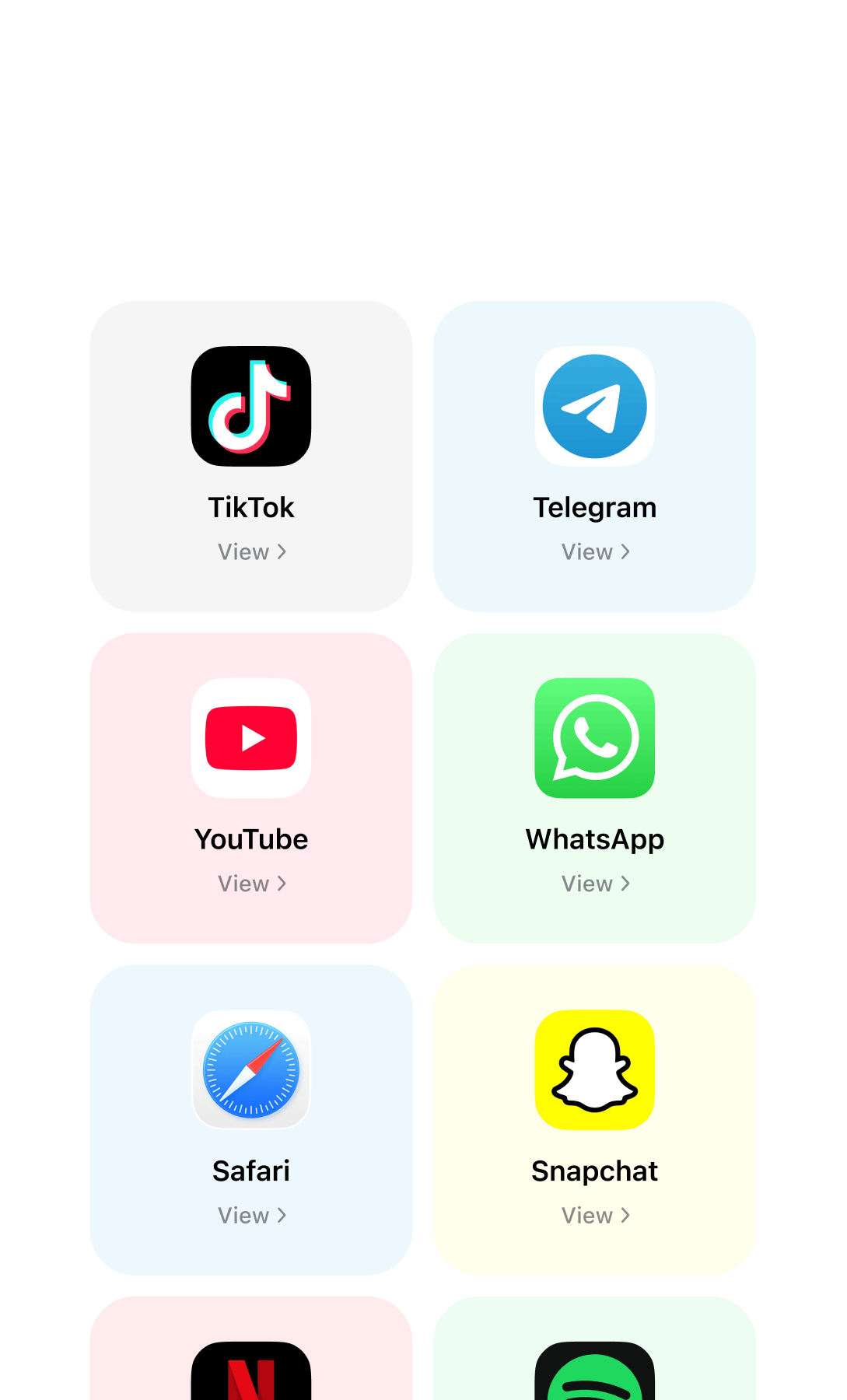Tap the Snapchat card
The width and height of the screenshot is (847, 1400).
[594, 1120]
